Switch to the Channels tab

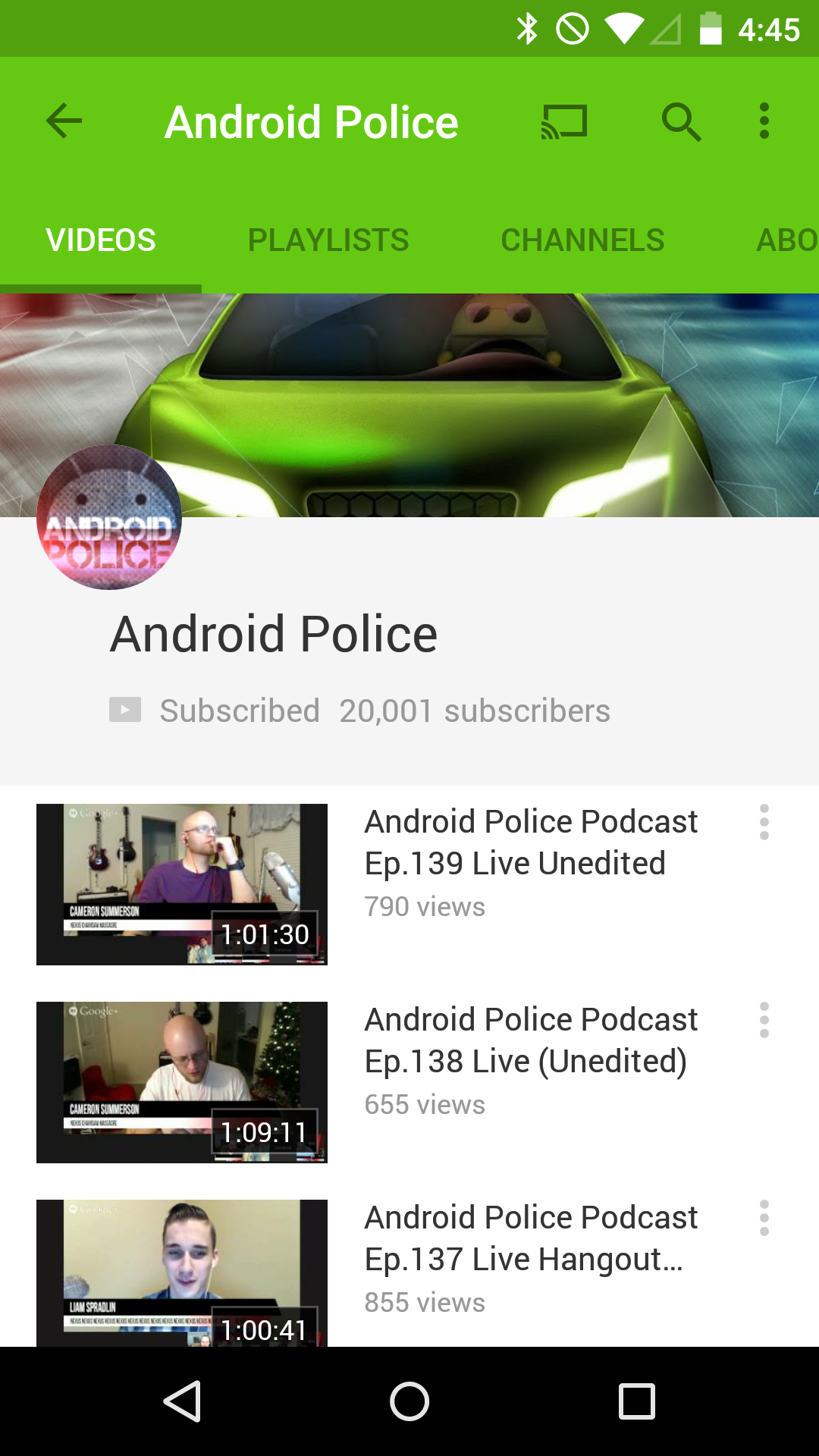point(582,240)
